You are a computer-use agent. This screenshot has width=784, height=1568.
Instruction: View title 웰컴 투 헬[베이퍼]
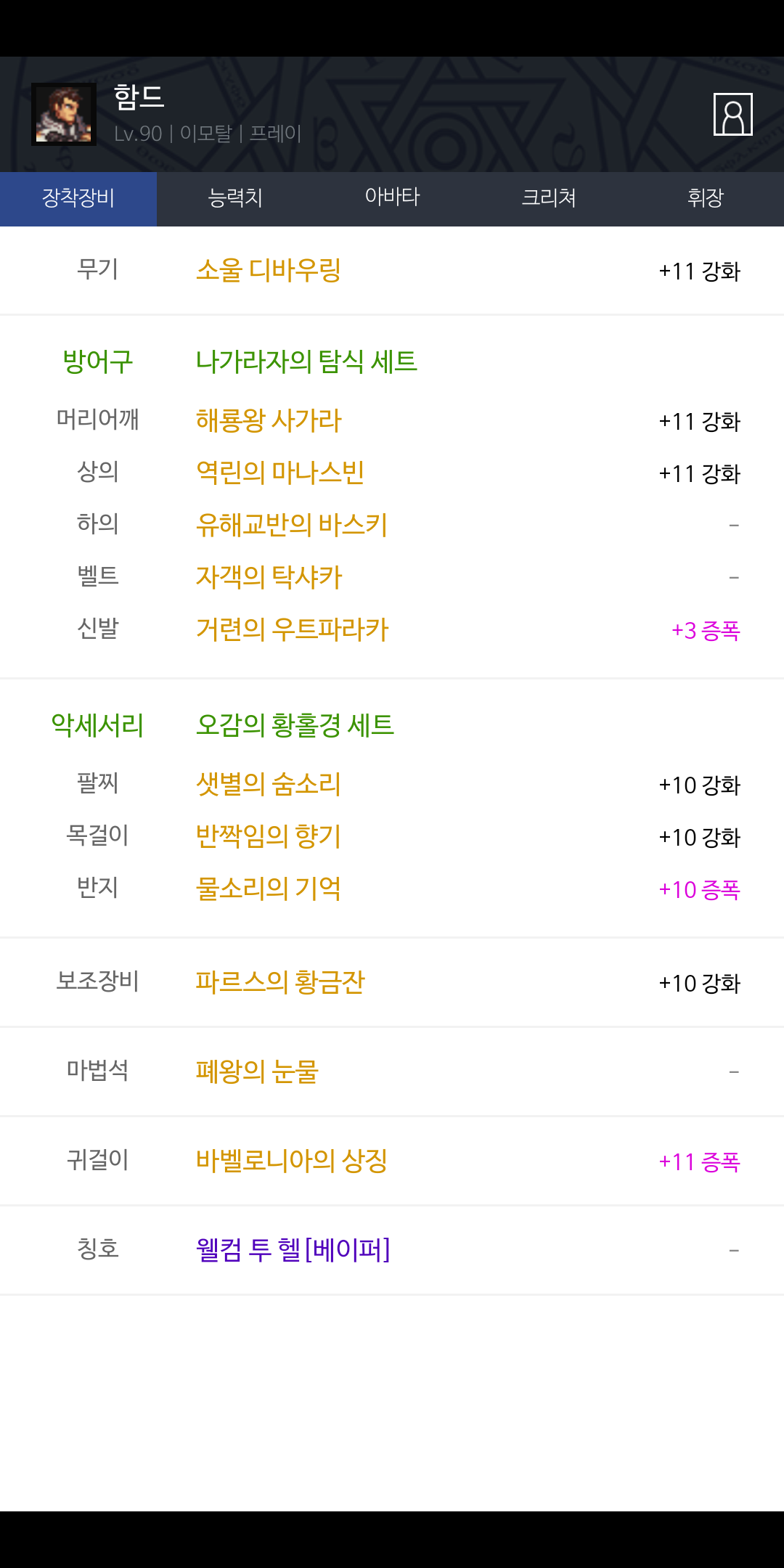coord(293,1249)
